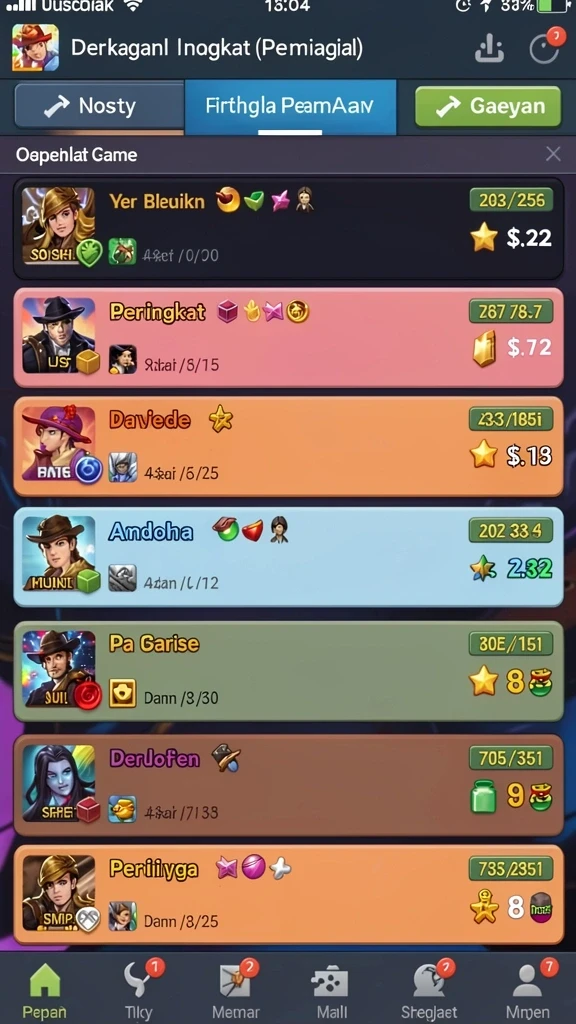View the Davede player card

click(x=288, y=446)
